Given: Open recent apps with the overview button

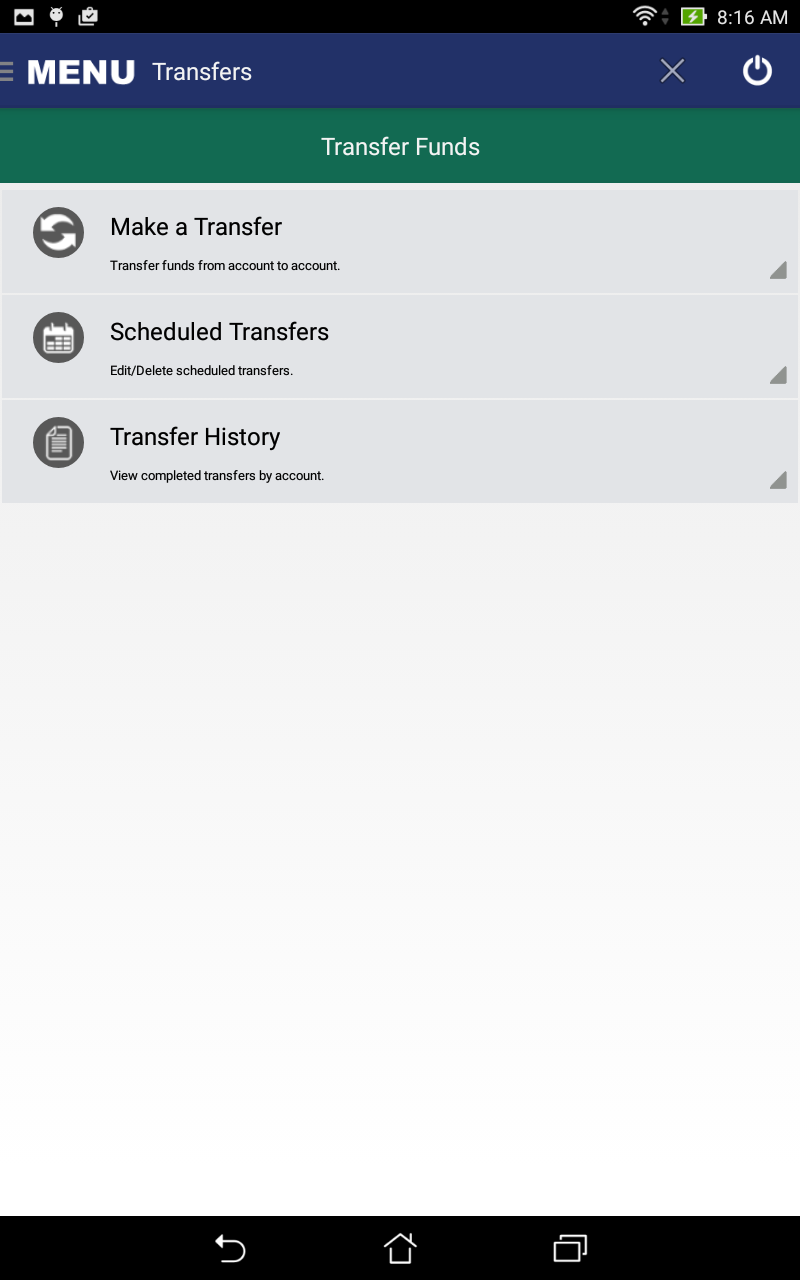Looking at the screenshot, I should click(x=569, y=1248).
